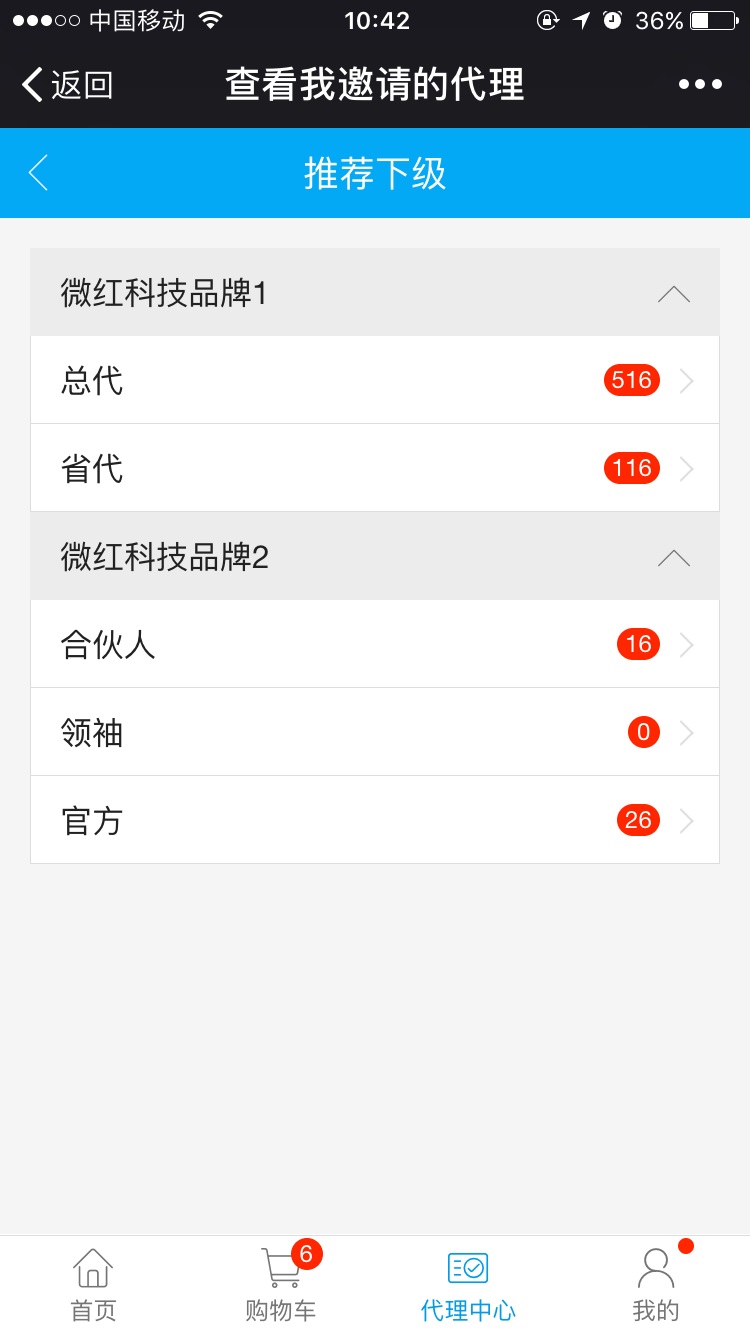Screen dimensions: 750x1334
Task: Collapse the 微红科技品牌2 section
Action: [x=674, y=557]
